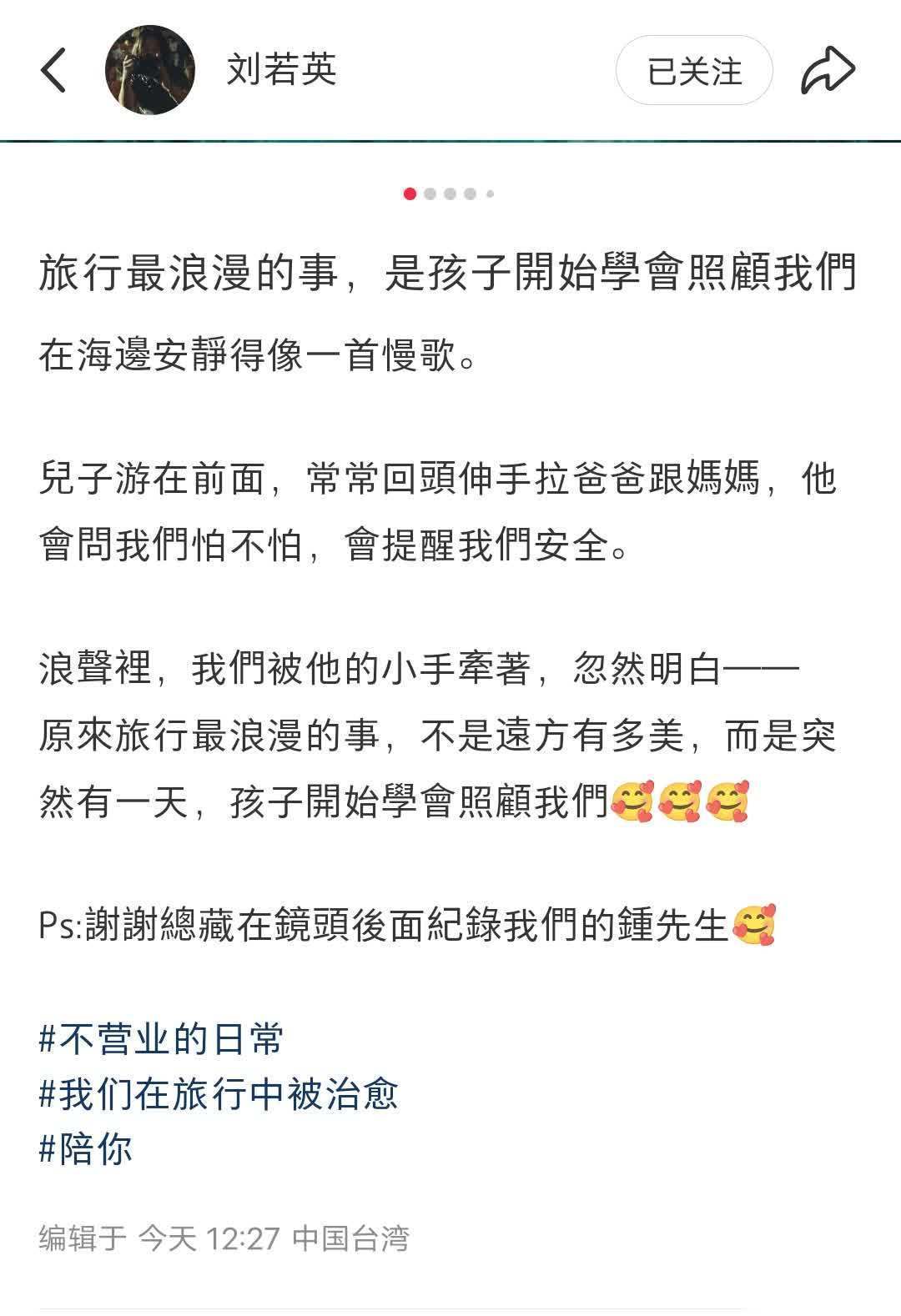Open 刘若英's profile avatar
This screenshot has width=901, height=1316.
click(150, 70)
